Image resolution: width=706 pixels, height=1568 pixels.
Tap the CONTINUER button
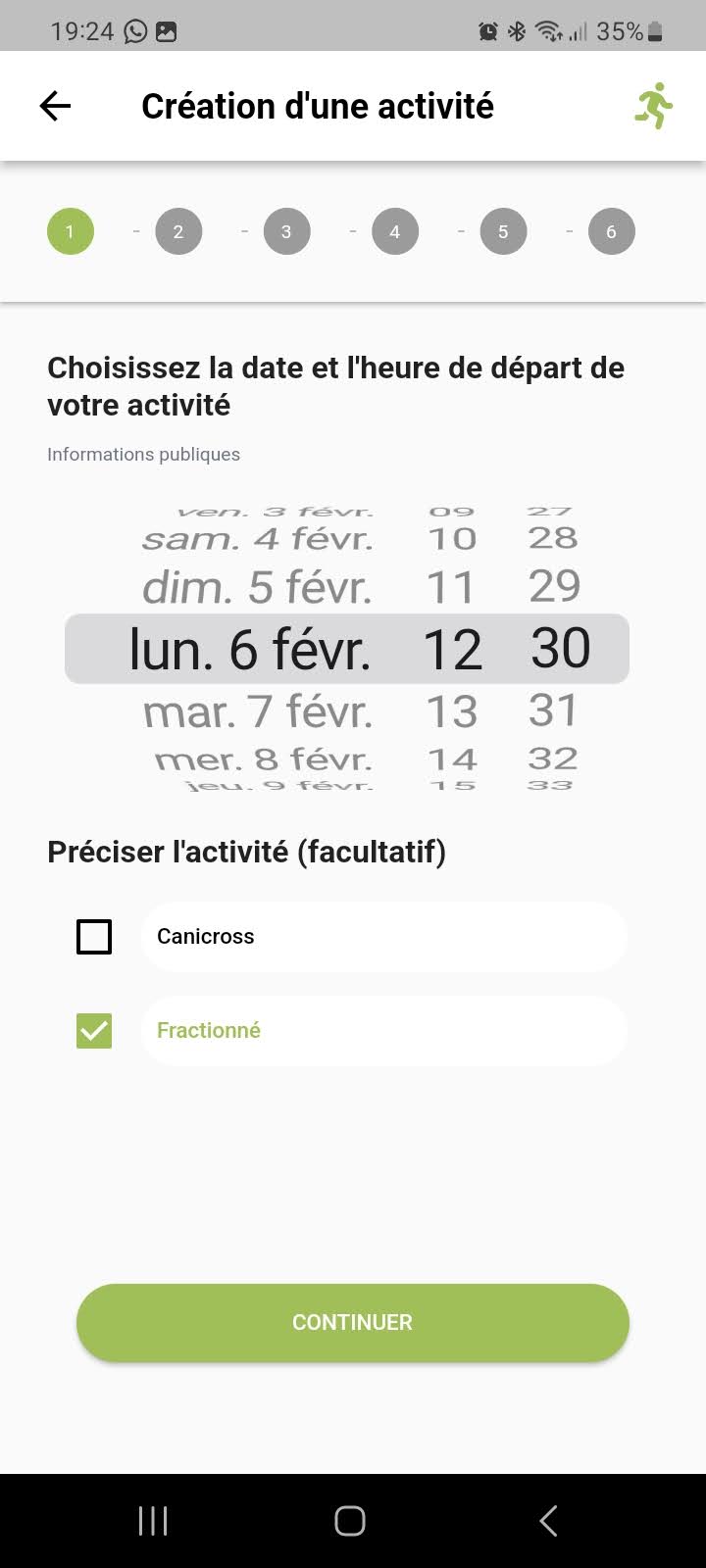[353, 1322]
